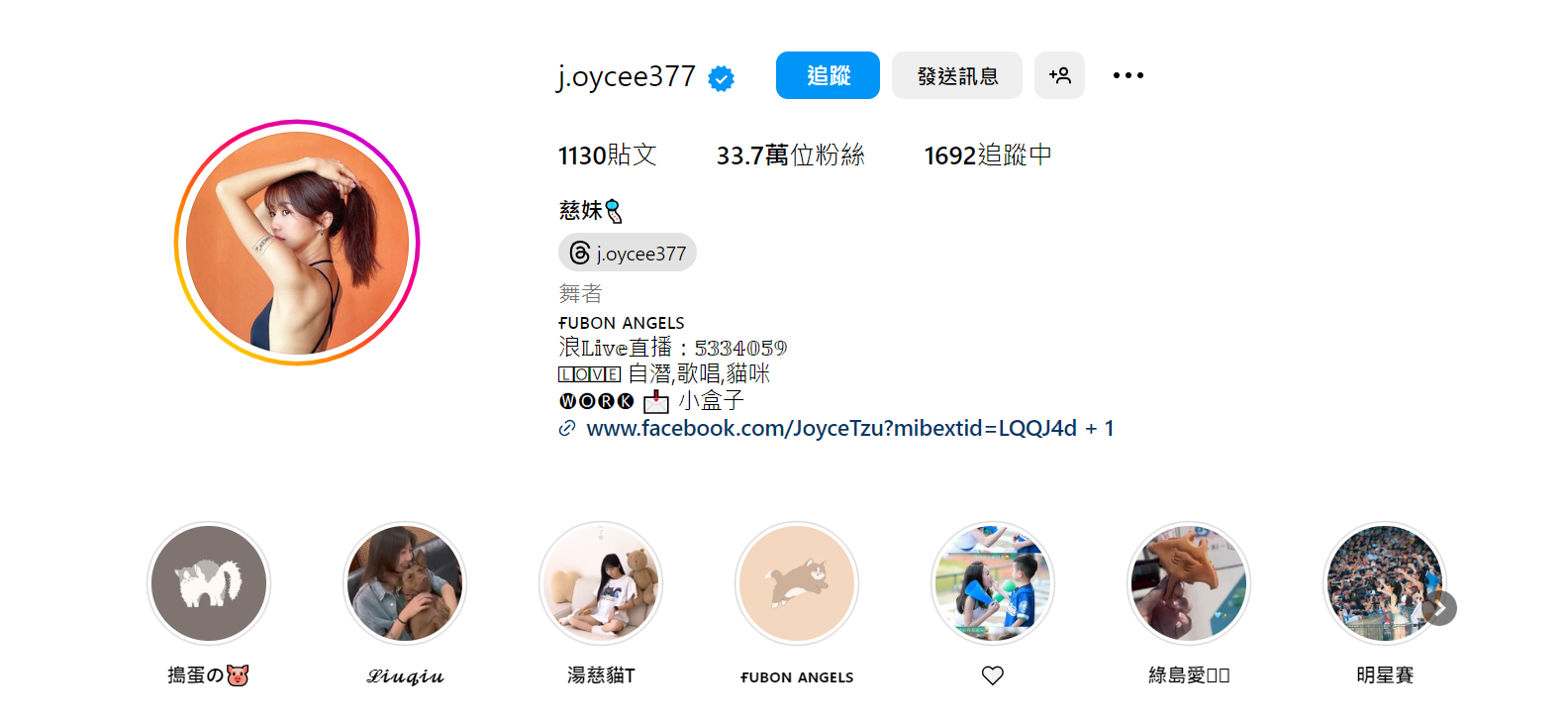Show more highlights with the right arrow

(1440, 608)
